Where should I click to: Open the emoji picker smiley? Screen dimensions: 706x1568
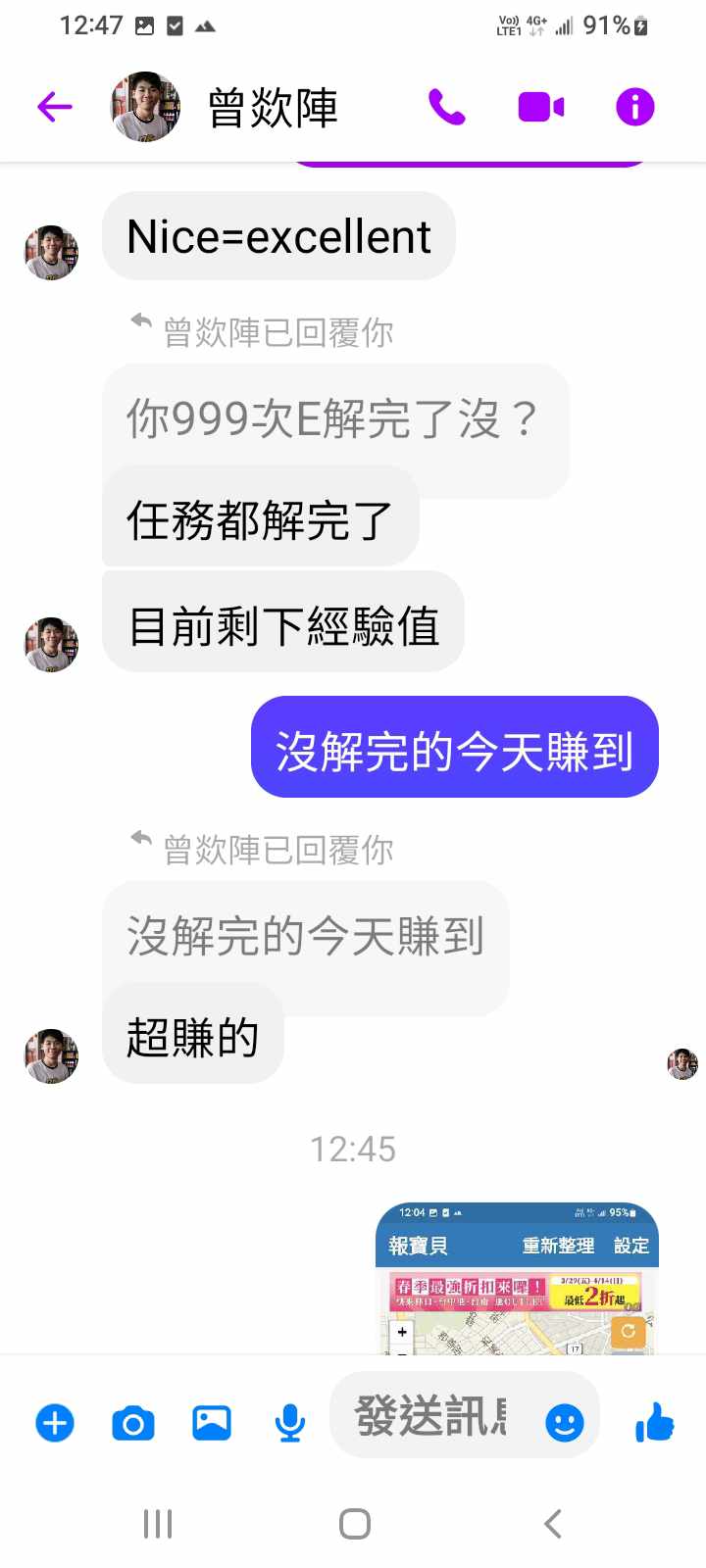565,1422
